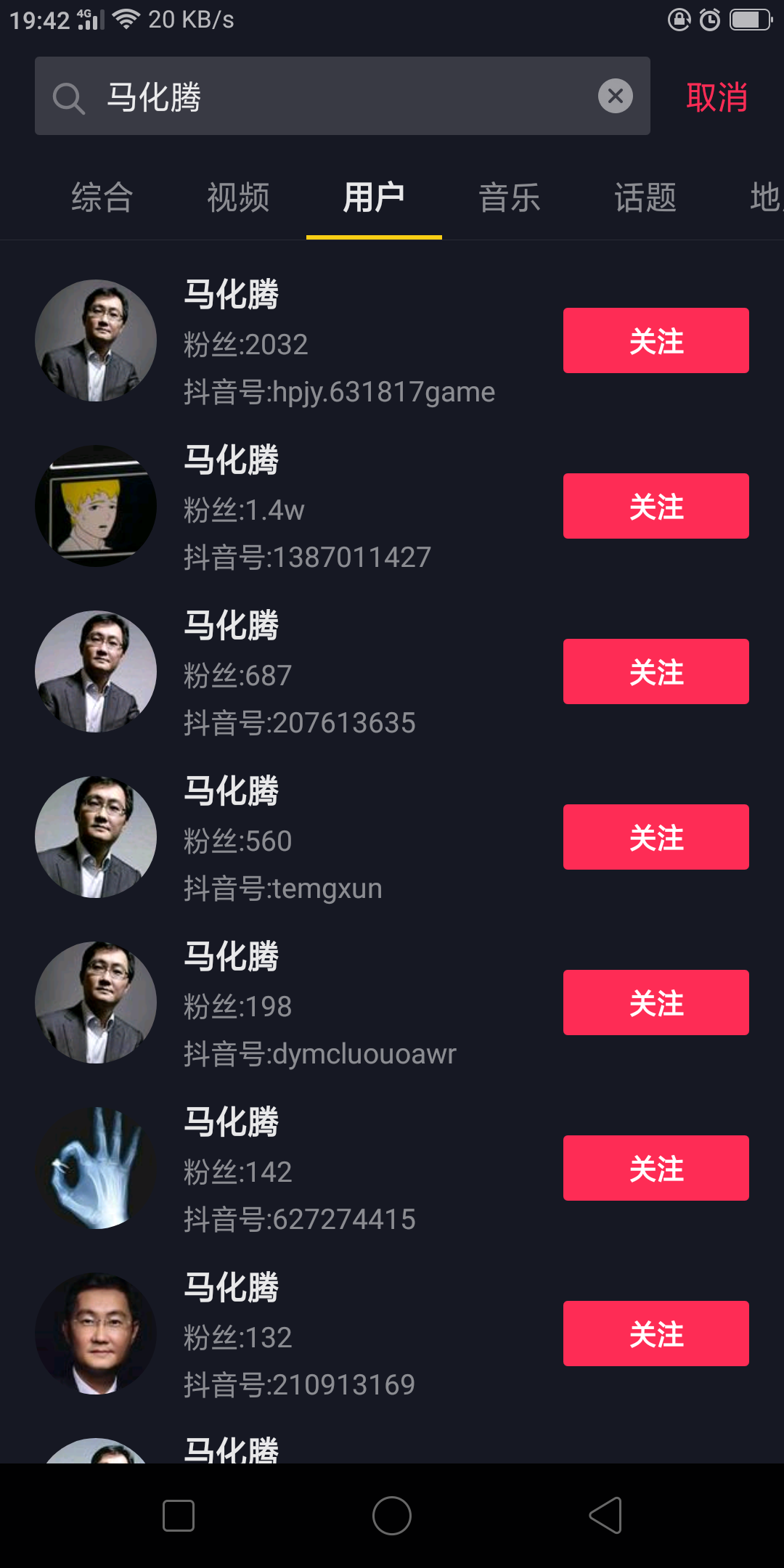Follow the user with 抖音号:210913169
Viewport: 784px width, 1568px height.
[x=656, y=1334]
